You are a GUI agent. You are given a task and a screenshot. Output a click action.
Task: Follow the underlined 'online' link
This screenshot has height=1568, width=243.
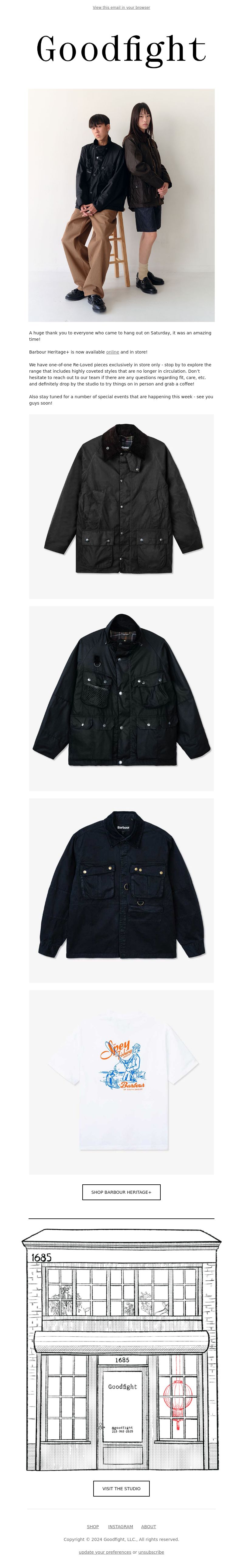112,352
